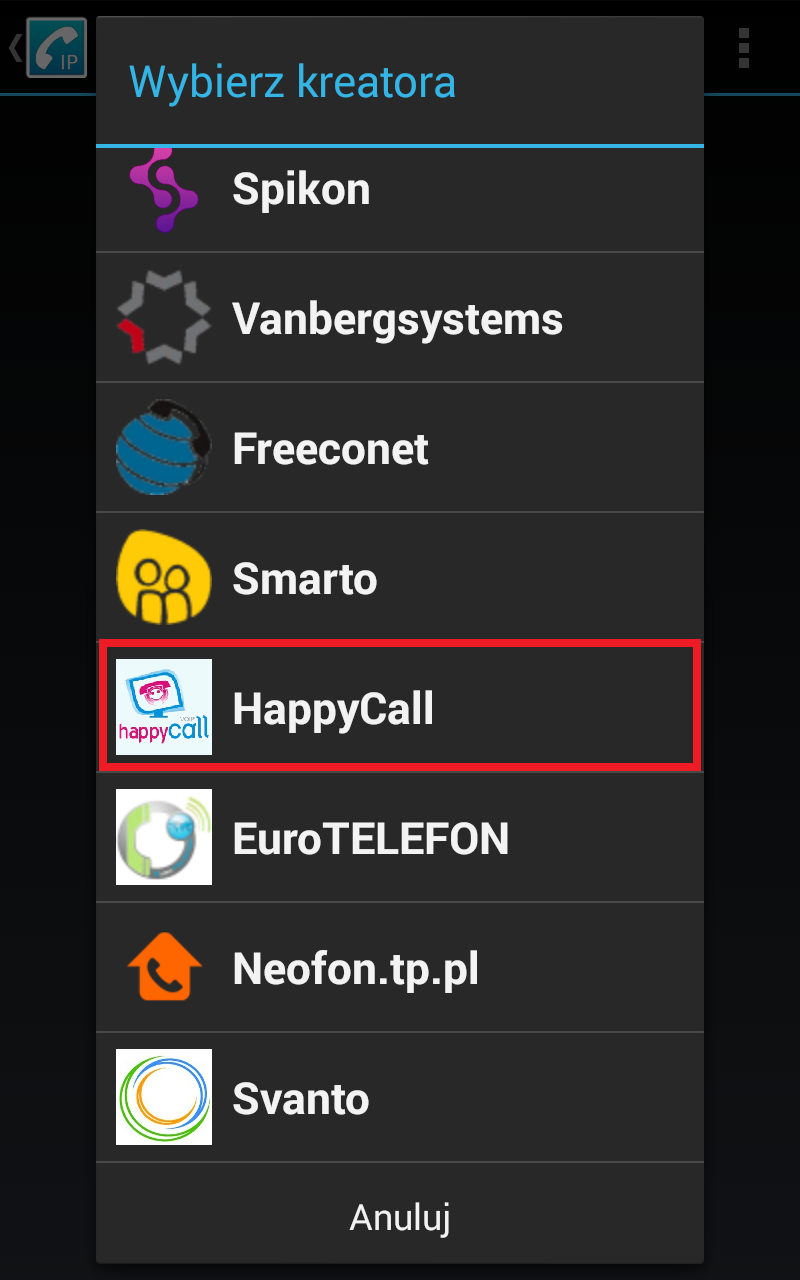Open the Smarto wizard
Image resolution: width=800 pixels, height=1280 pixels.
400,578
